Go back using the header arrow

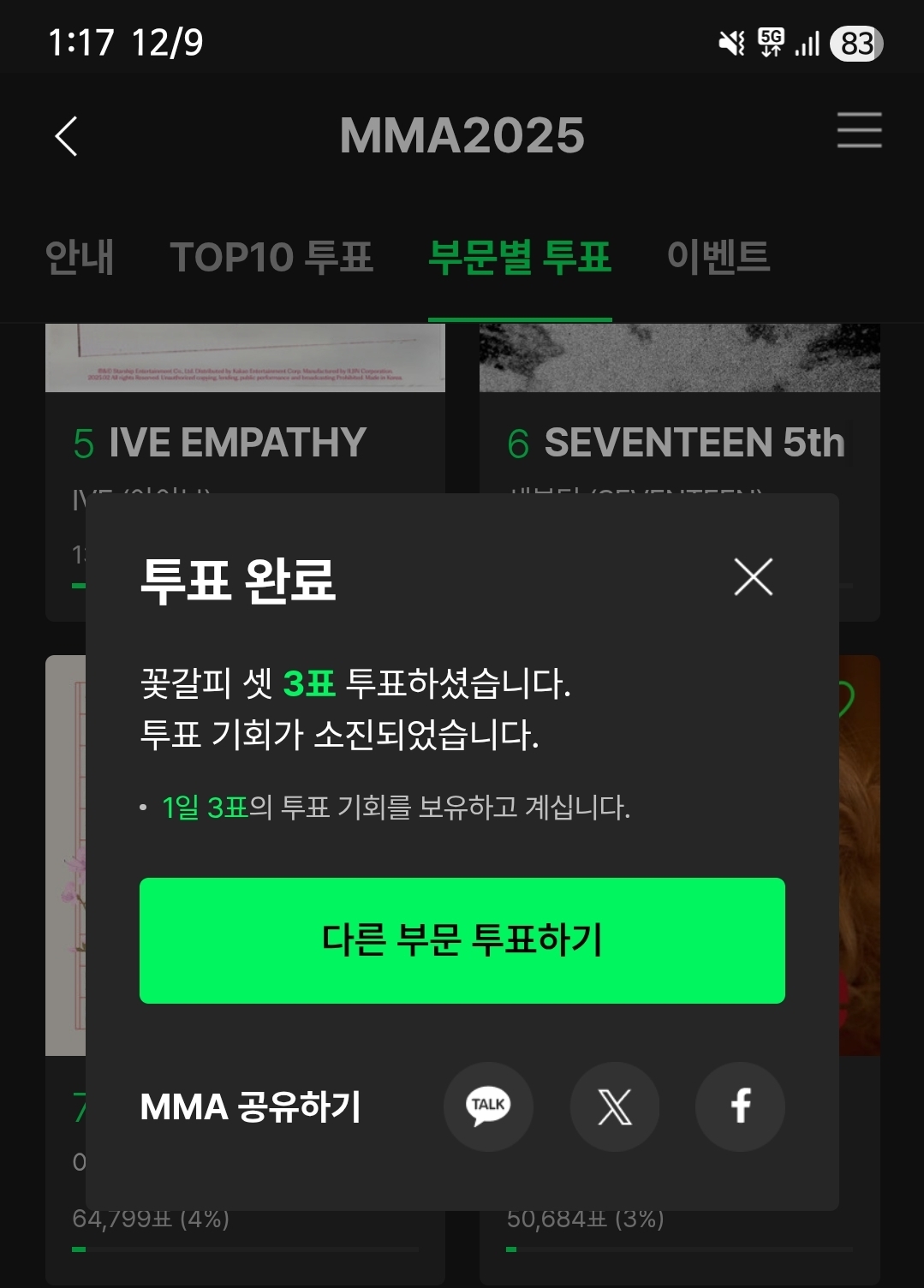point(67,136)
